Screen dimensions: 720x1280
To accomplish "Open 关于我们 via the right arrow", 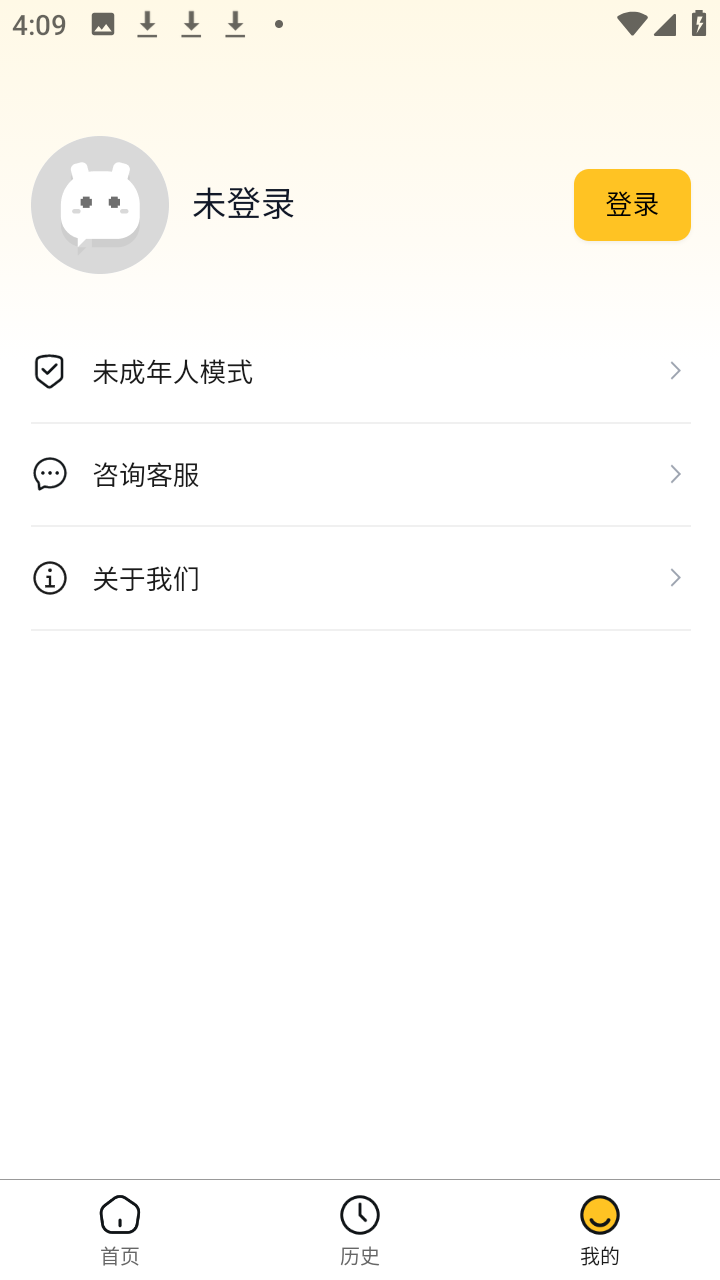I will coord(675,578).
